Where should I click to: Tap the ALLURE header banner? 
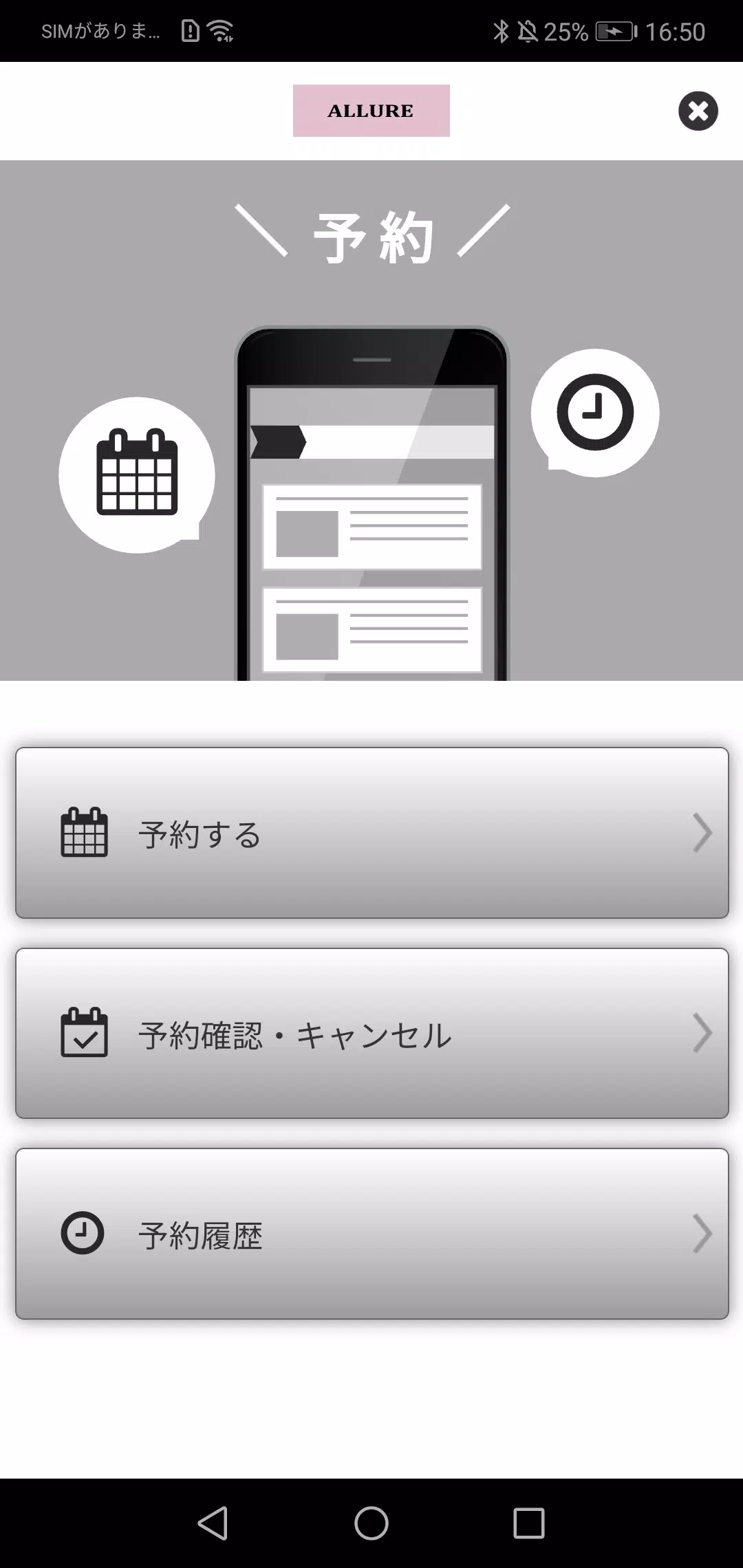[371, 111]
